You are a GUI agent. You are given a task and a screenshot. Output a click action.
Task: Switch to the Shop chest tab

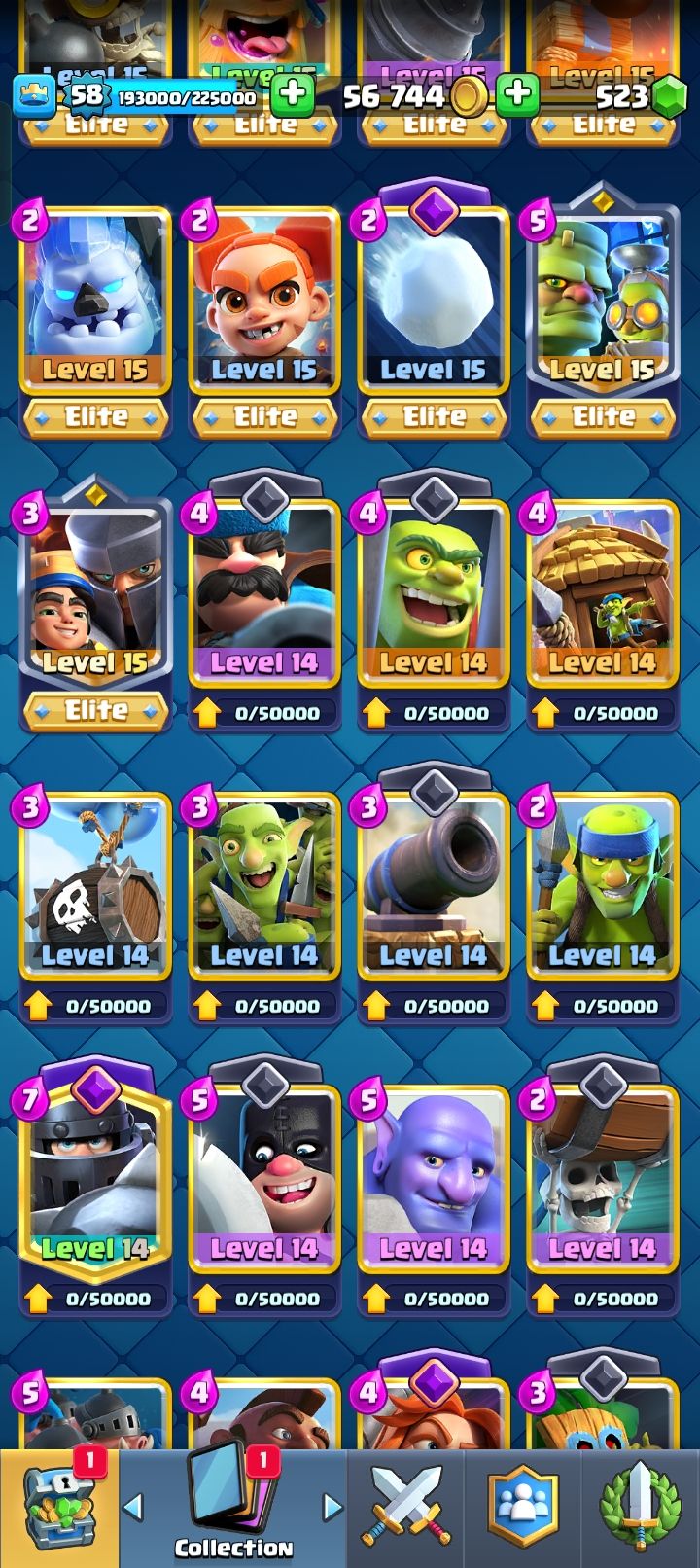[58, 1509]
